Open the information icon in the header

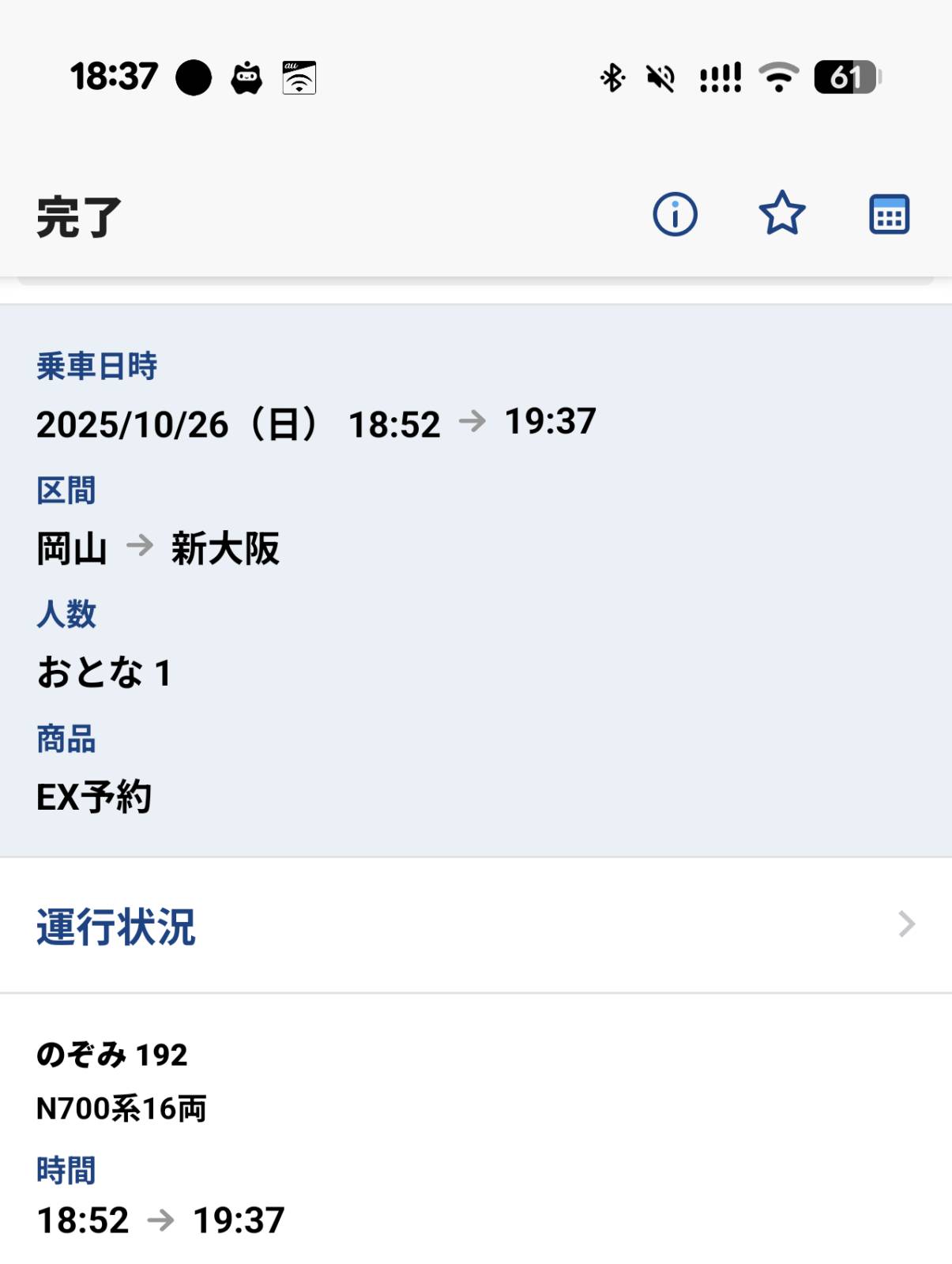point(675,213)
